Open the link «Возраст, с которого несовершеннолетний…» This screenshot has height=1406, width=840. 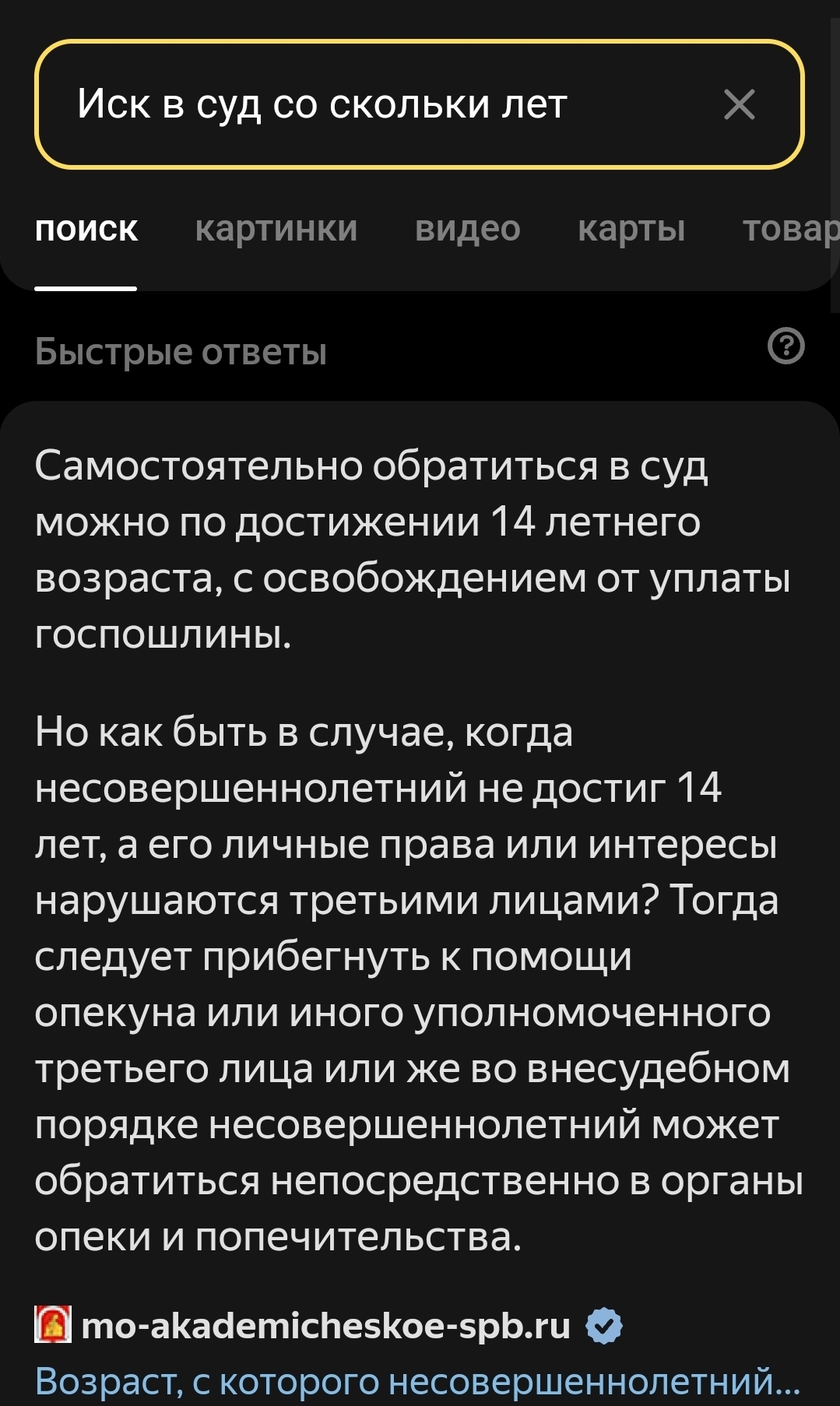tap(417, 1381)
